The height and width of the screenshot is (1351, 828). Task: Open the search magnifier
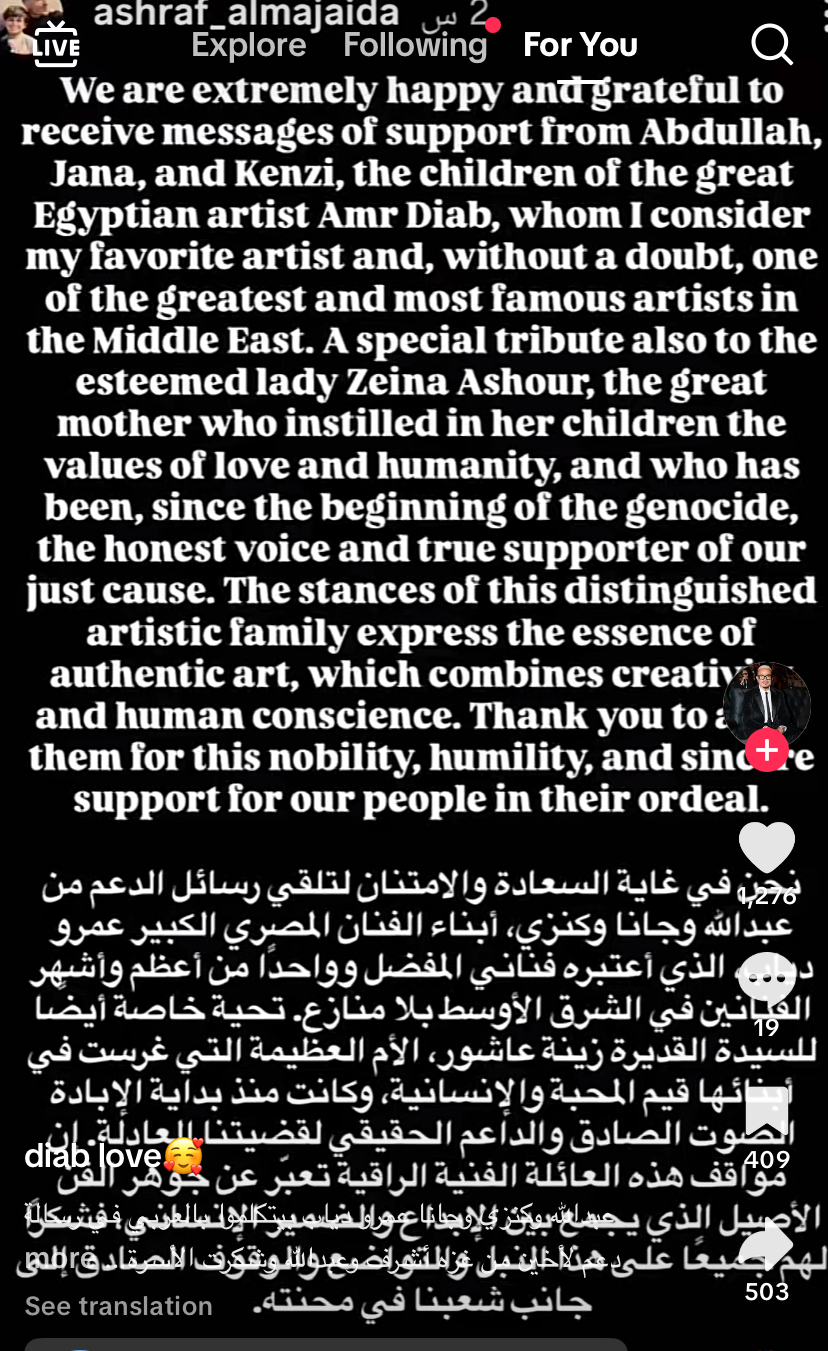[771, 45]
